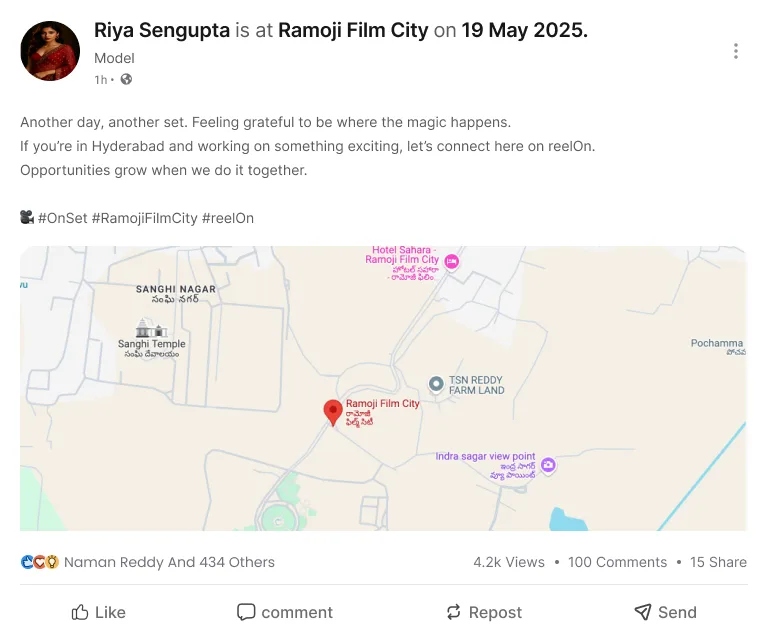Open the 100 Comments list
The image size is (768, 643).
coord(617,562)
